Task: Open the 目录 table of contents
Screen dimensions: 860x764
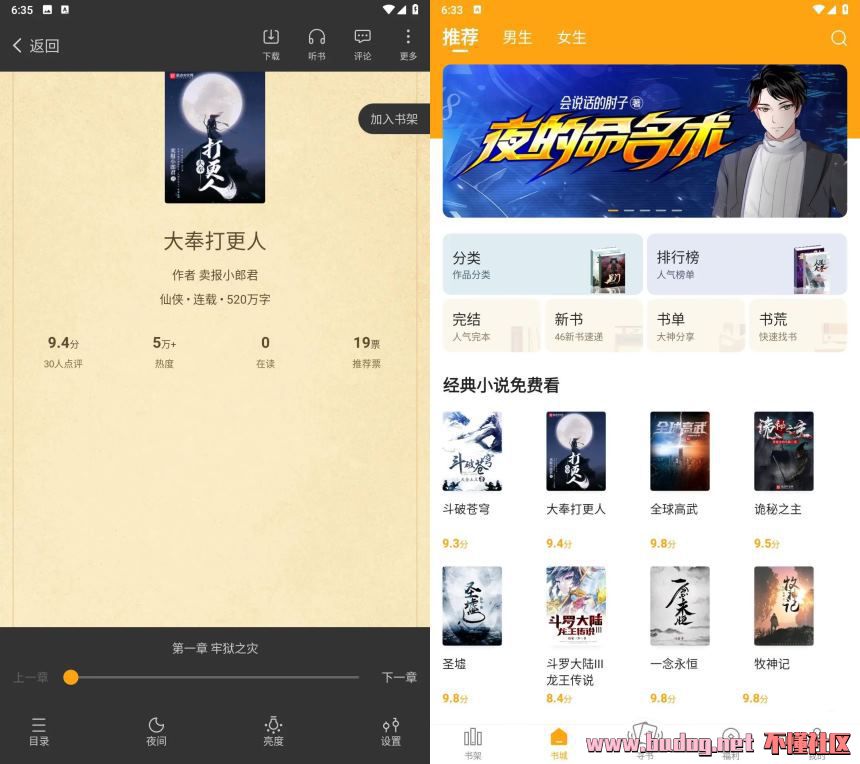Action: point(39,731)
